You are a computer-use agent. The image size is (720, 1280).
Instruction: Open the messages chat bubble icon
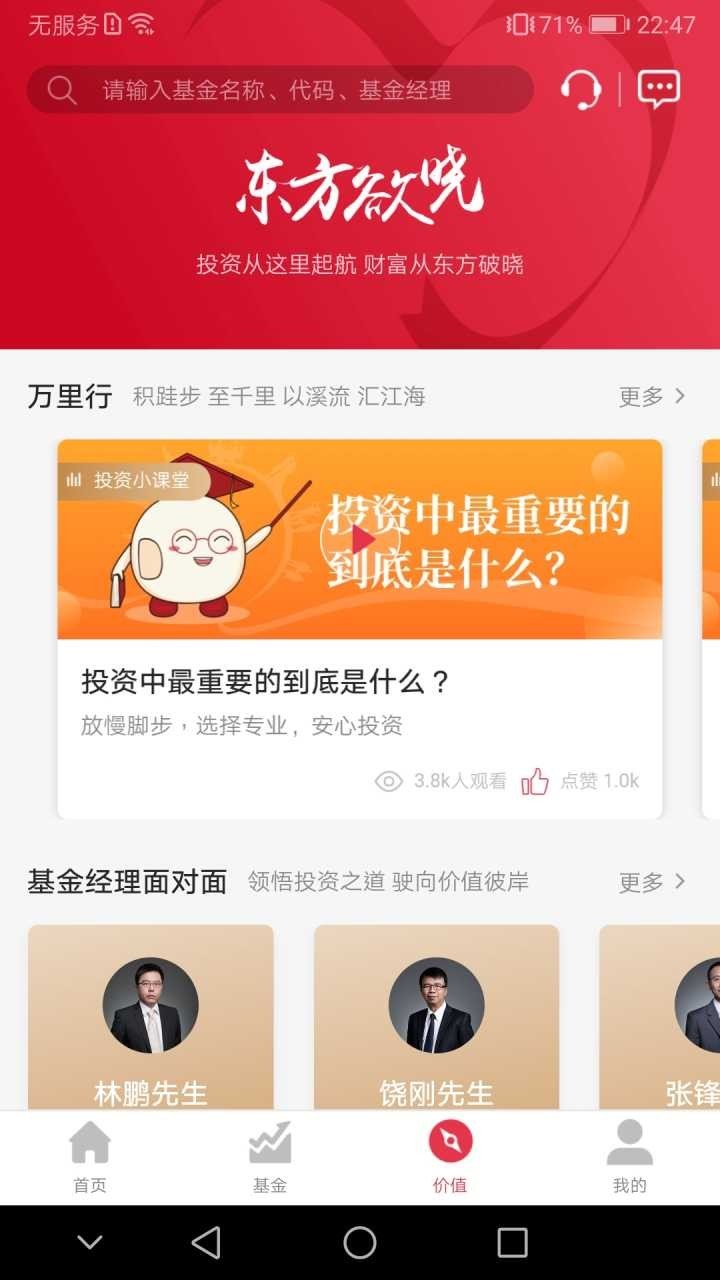pyautogui.click(x=658, y=90)
